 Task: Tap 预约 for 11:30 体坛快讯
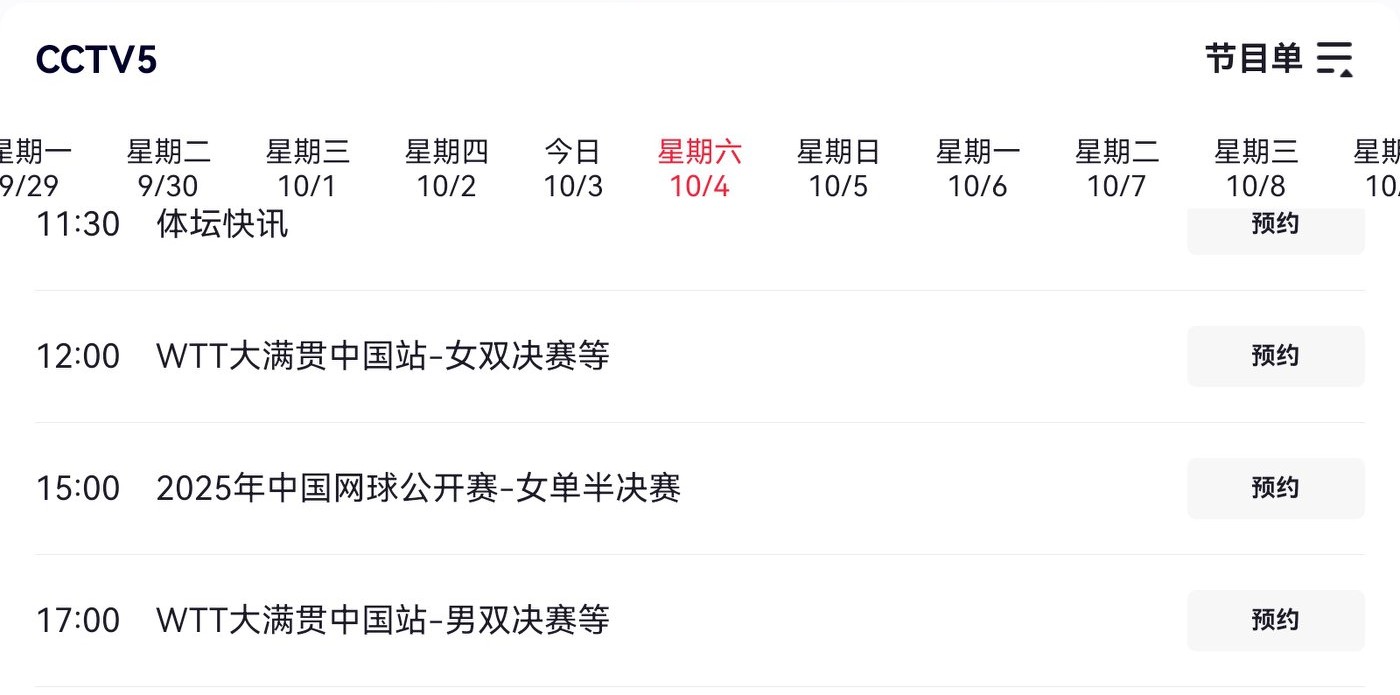click(x=1275, y=227)
